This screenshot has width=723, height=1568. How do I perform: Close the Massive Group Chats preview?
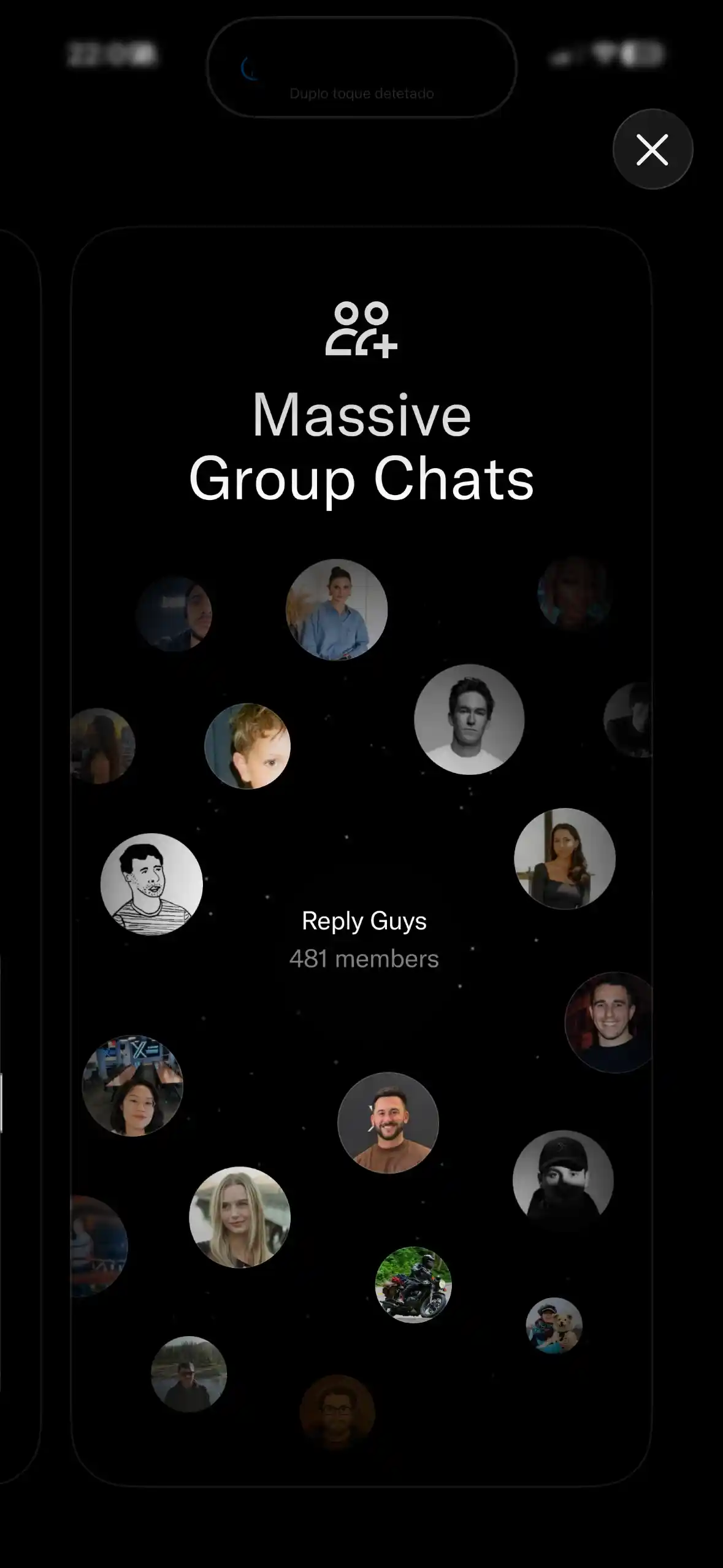[652, 150]
